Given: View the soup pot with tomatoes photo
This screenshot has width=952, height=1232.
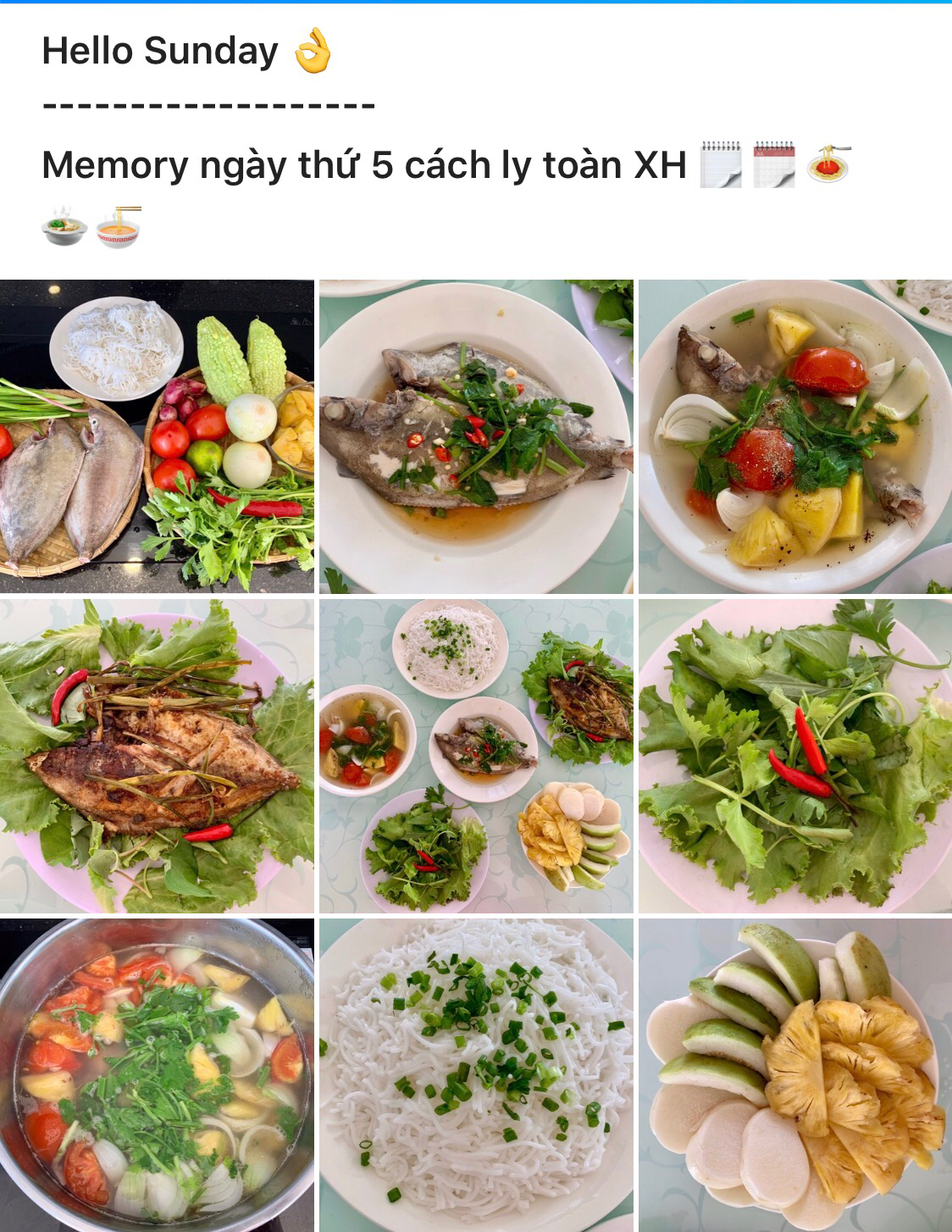Looking at the screenshot, I should click(157, 1074).
